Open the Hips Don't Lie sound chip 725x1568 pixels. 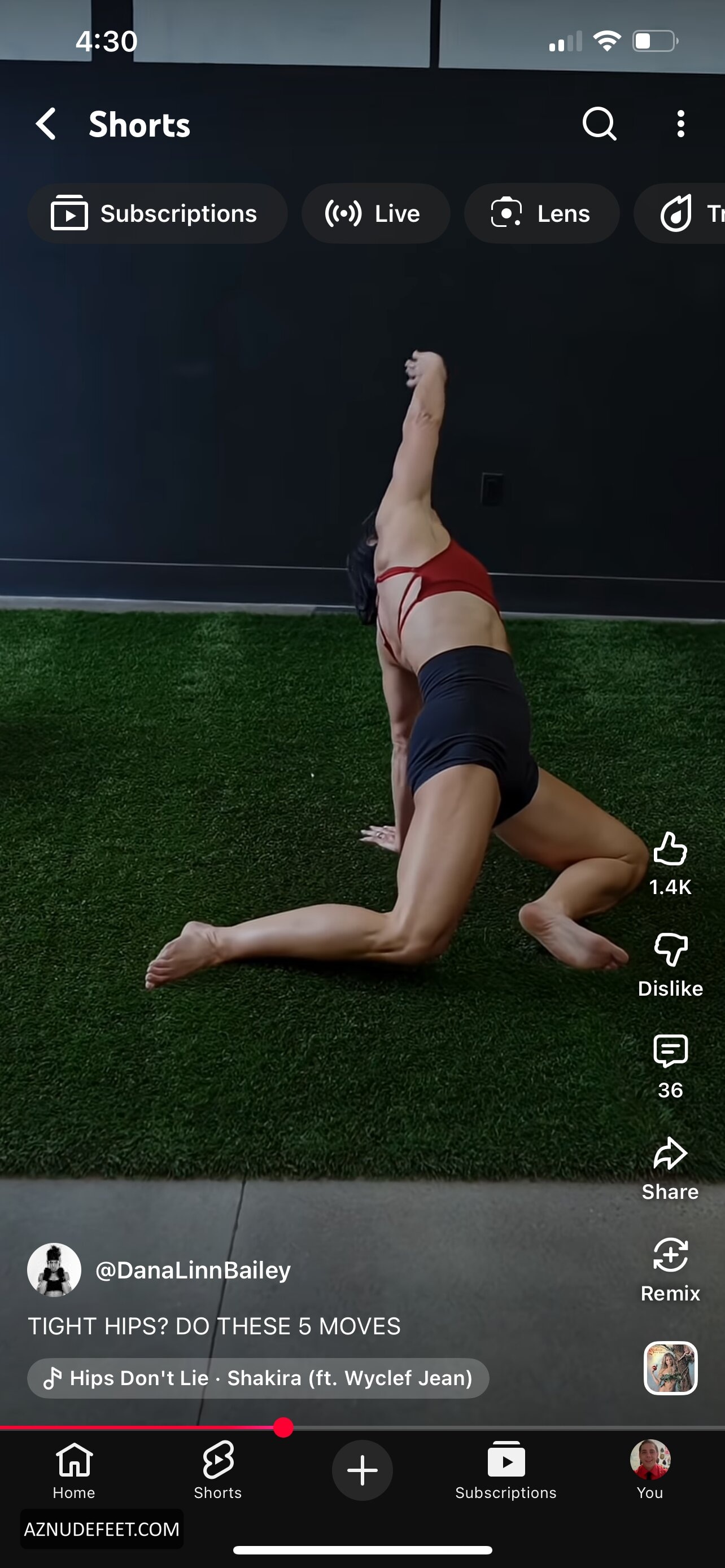(x=258, y=1378)
